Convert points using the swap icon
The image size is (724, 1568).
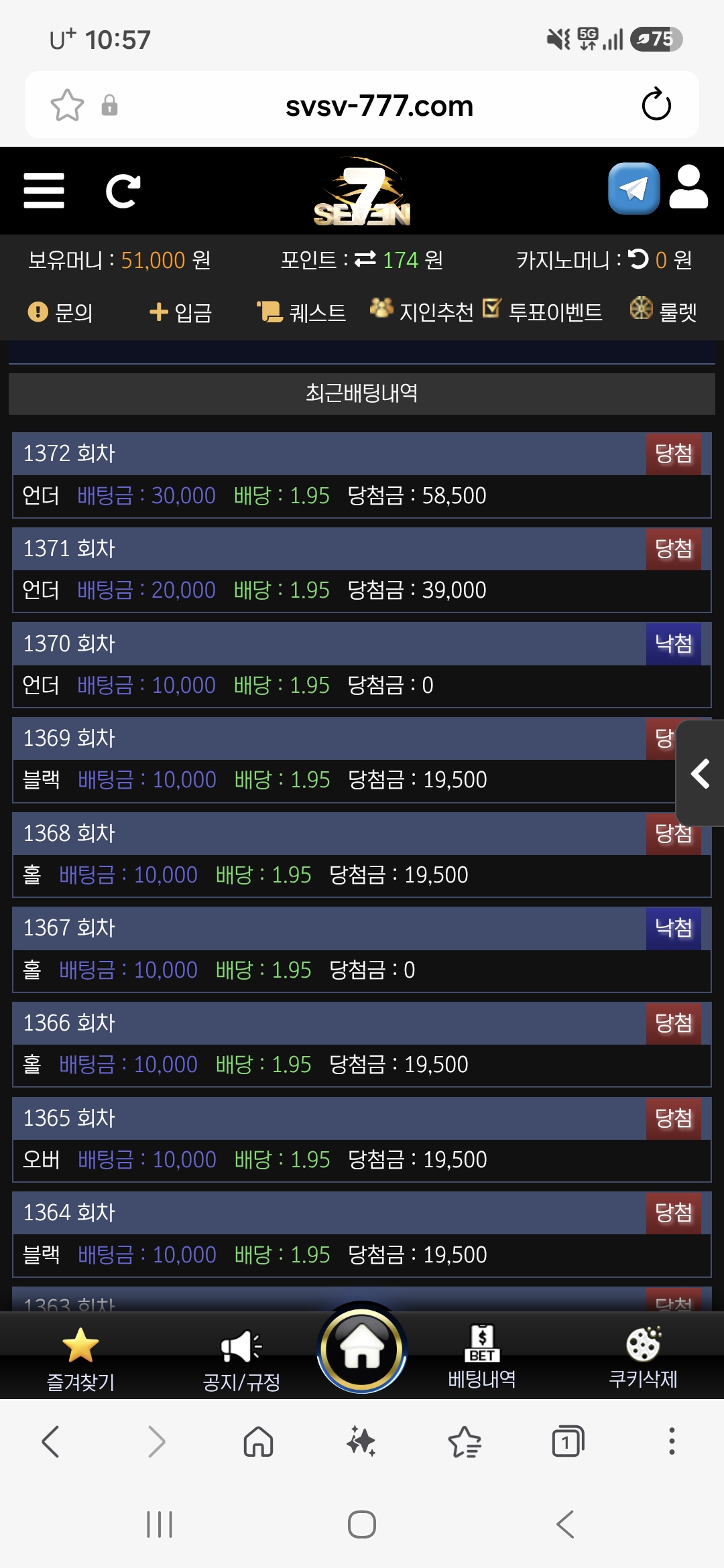point(365,259)
